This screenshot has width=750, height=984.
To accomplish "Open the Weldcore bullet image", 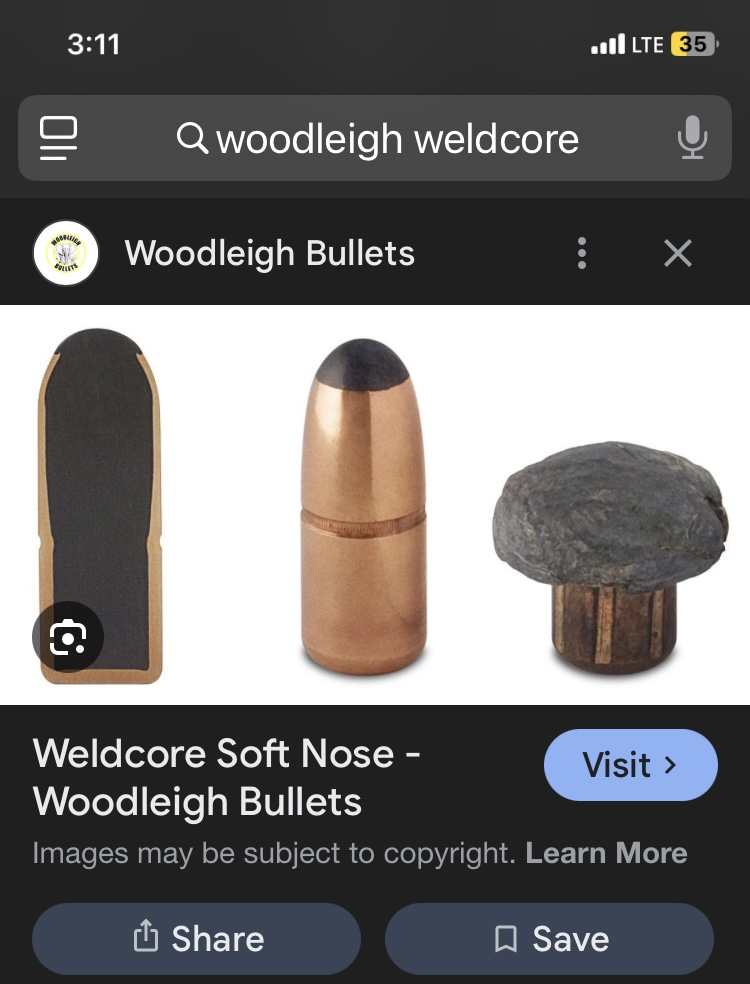I will click(375, 505).
